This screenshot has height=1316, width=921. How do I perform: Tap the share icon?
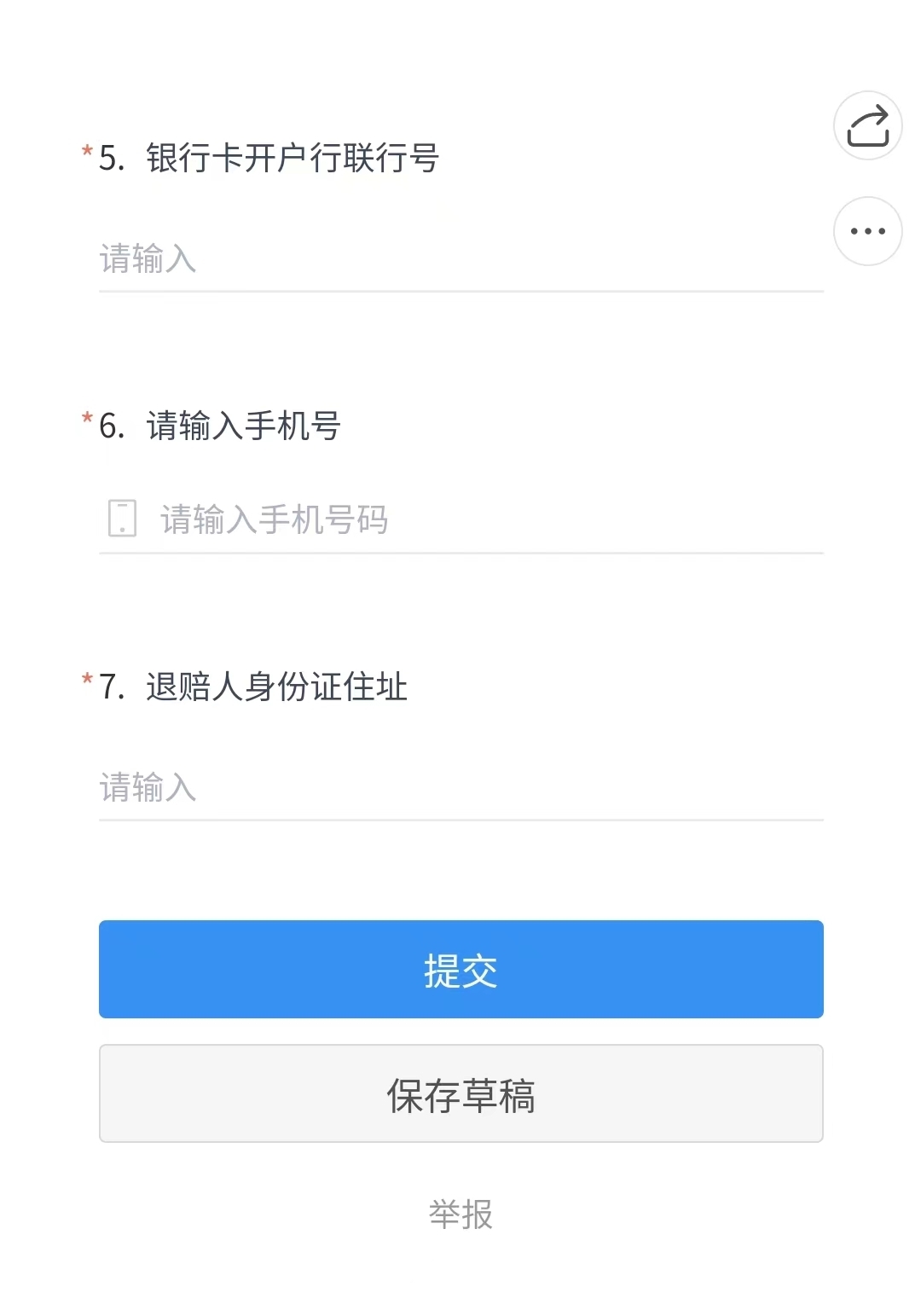coord(867,125)
